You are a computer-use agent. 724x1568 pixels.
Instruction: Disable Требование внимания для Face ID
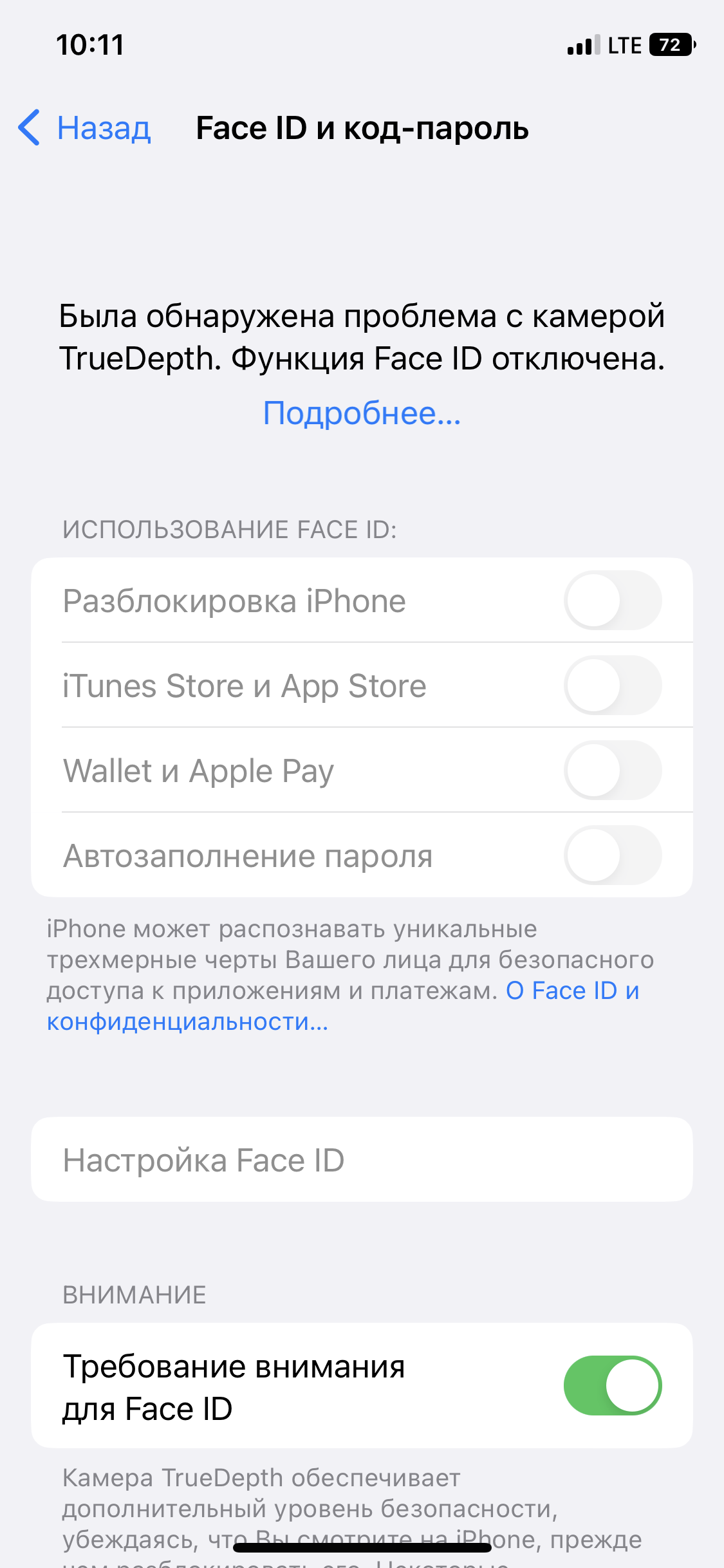tap(613, 1386)
